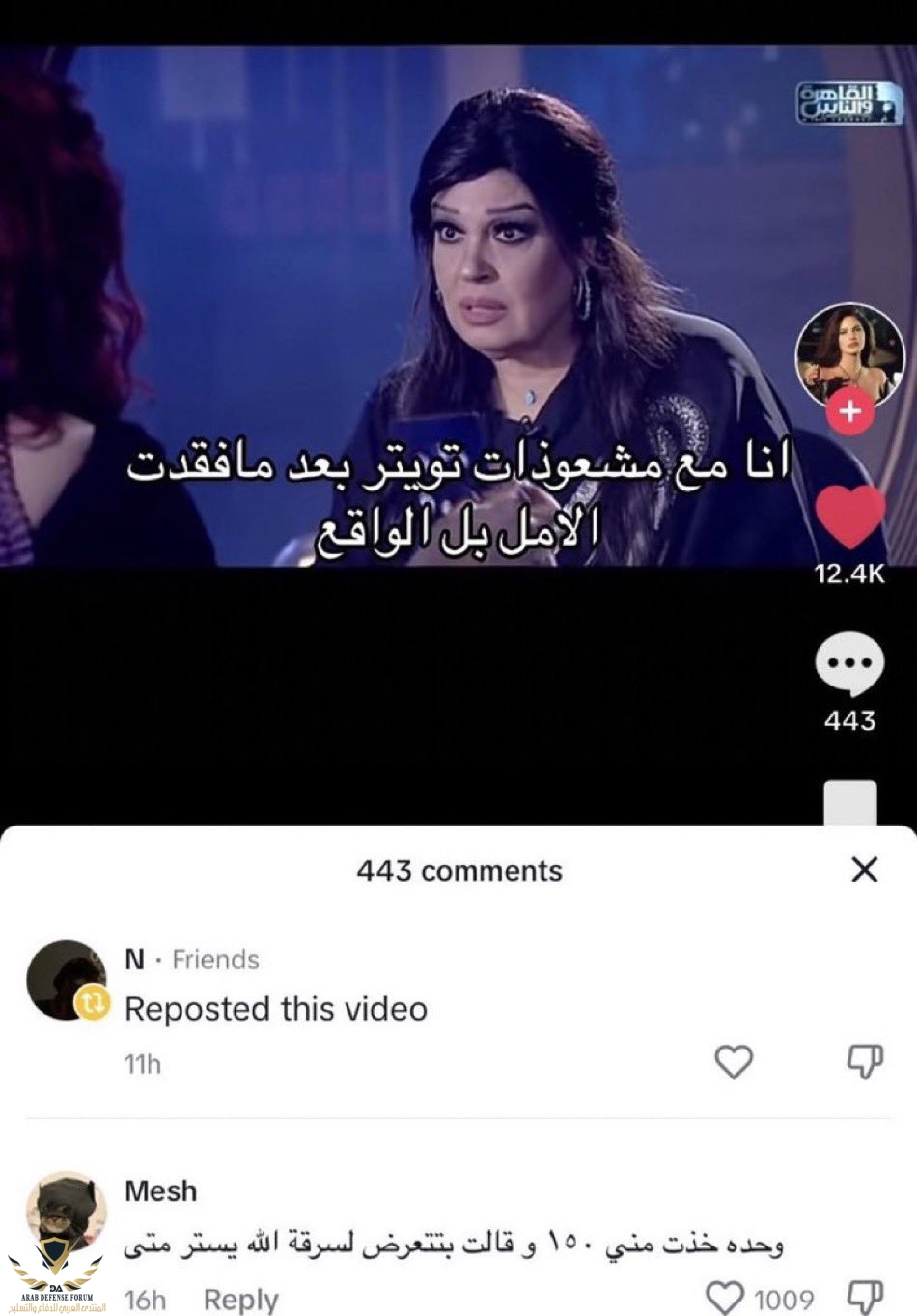Dislike Mesh's comment
The height and width of the screenshot is (1316, 917).
point(864,1298)
